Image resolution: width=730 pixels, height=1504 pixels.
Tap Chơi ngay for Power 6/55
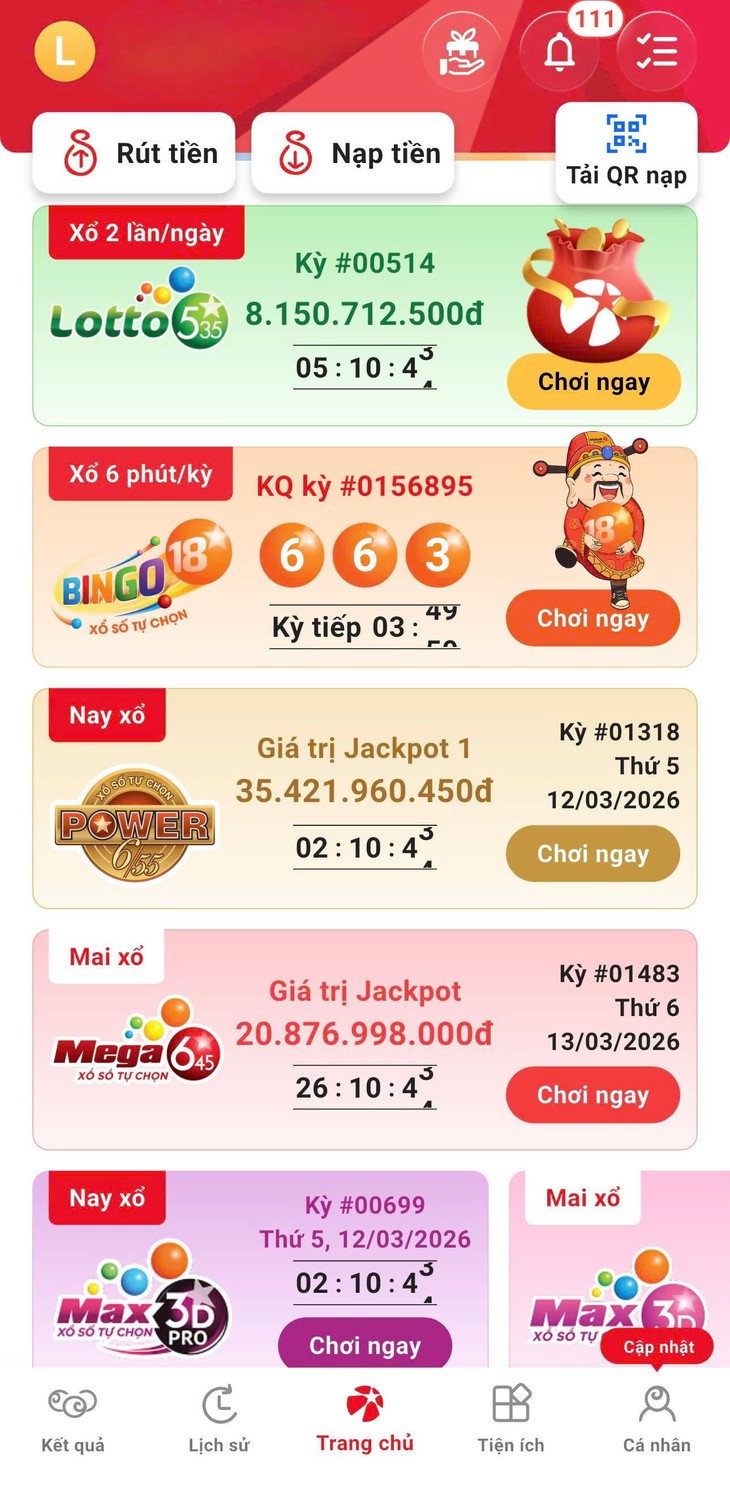click(x=593, y=854)
